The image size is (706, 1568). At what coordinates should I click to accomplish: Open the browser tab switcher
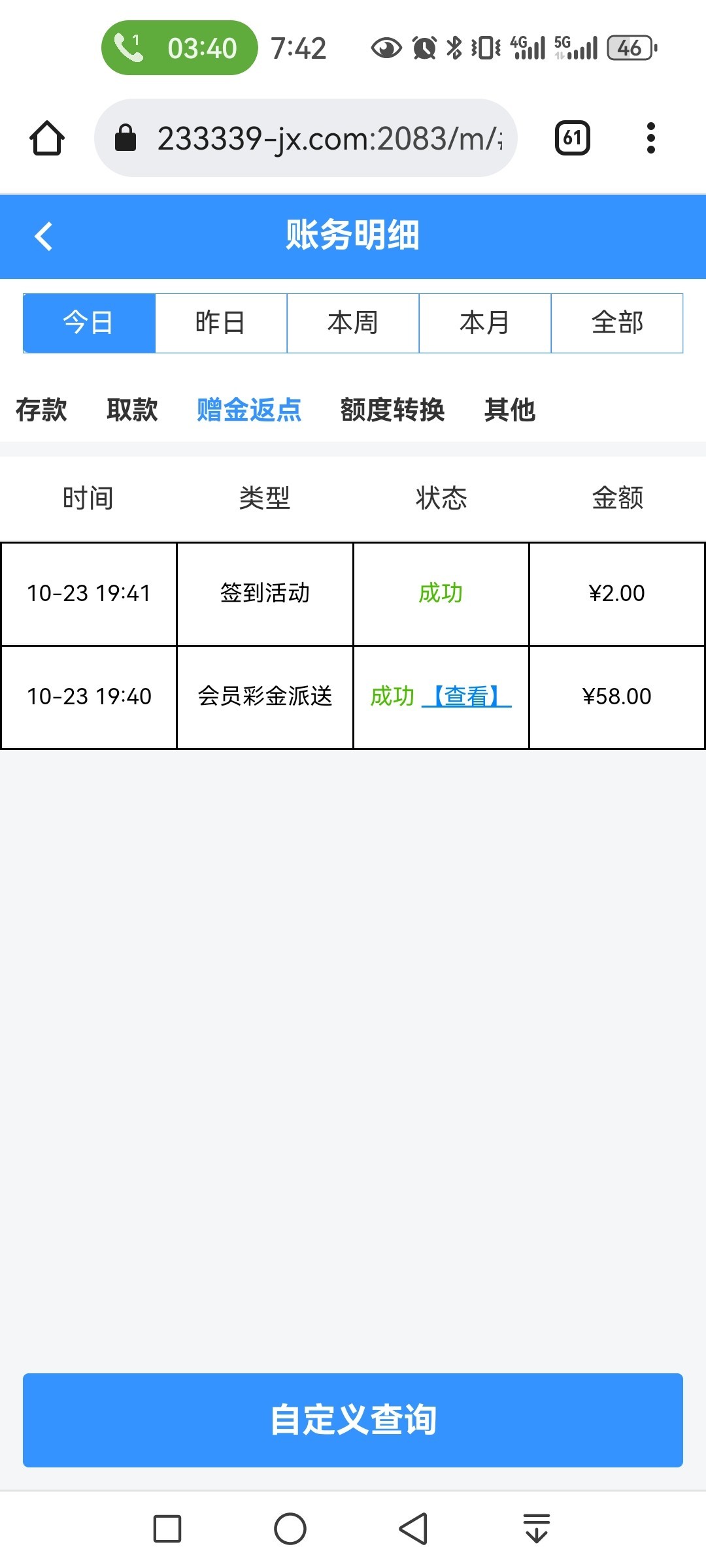[x=572, y=138]
